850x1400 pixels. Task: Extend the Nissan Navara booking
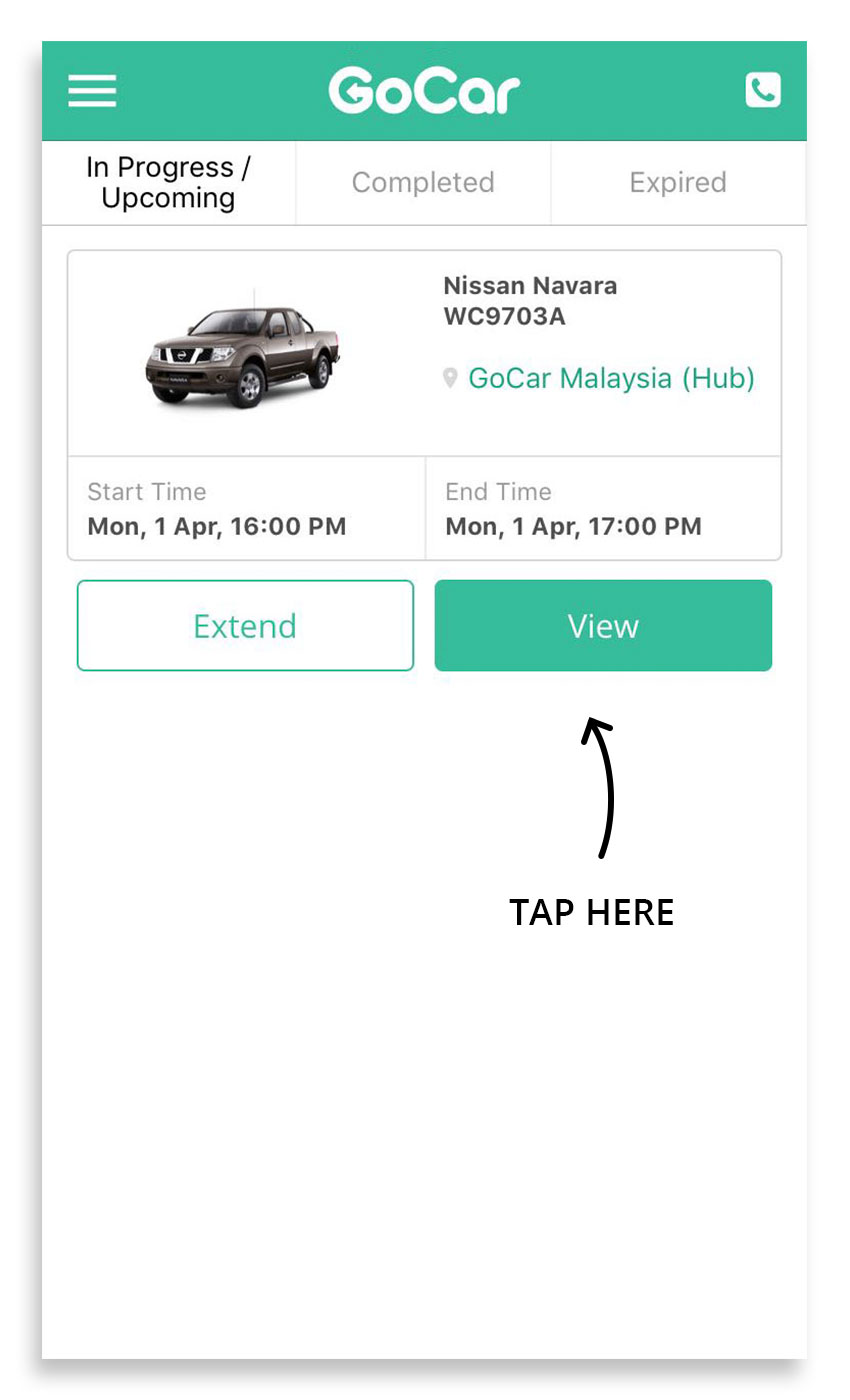pyautogui.click(x=245, y=626)
